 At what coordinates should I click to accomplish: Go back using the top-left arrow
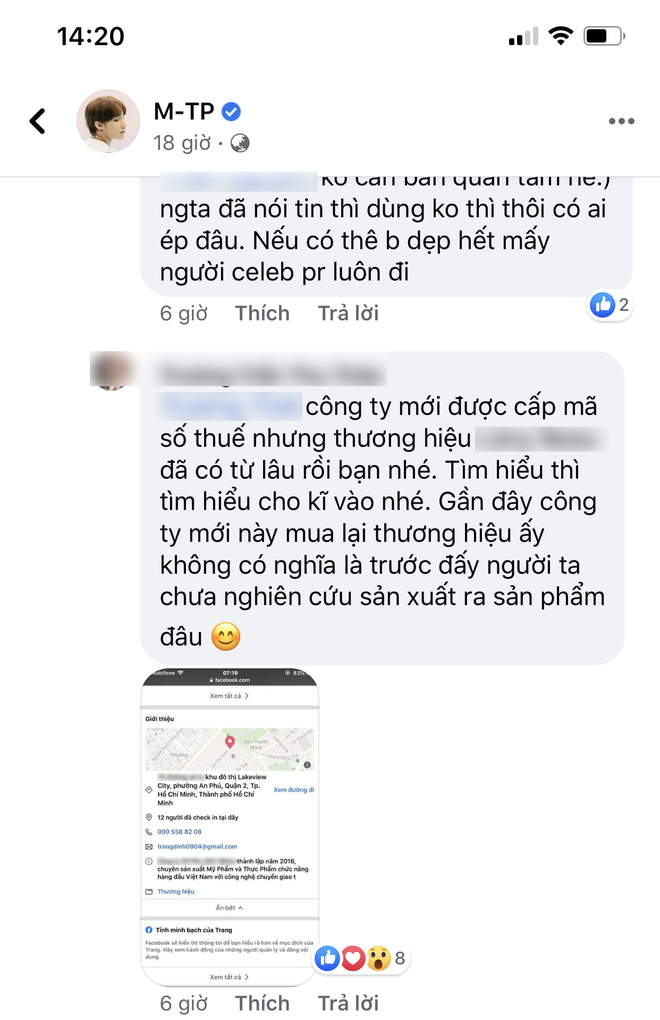point(37,121)
